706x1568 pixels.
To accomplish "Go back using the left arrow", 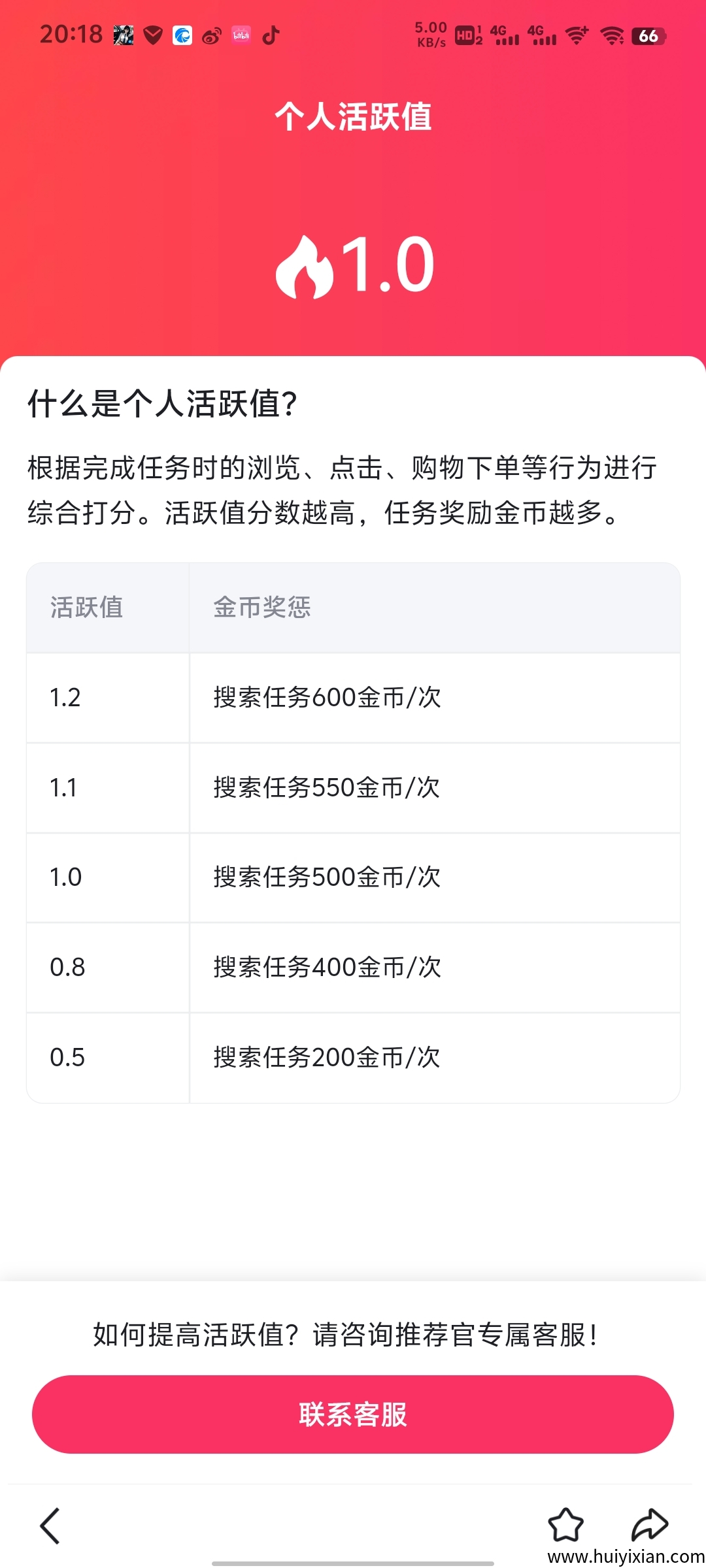I will tap(50, 1526).
